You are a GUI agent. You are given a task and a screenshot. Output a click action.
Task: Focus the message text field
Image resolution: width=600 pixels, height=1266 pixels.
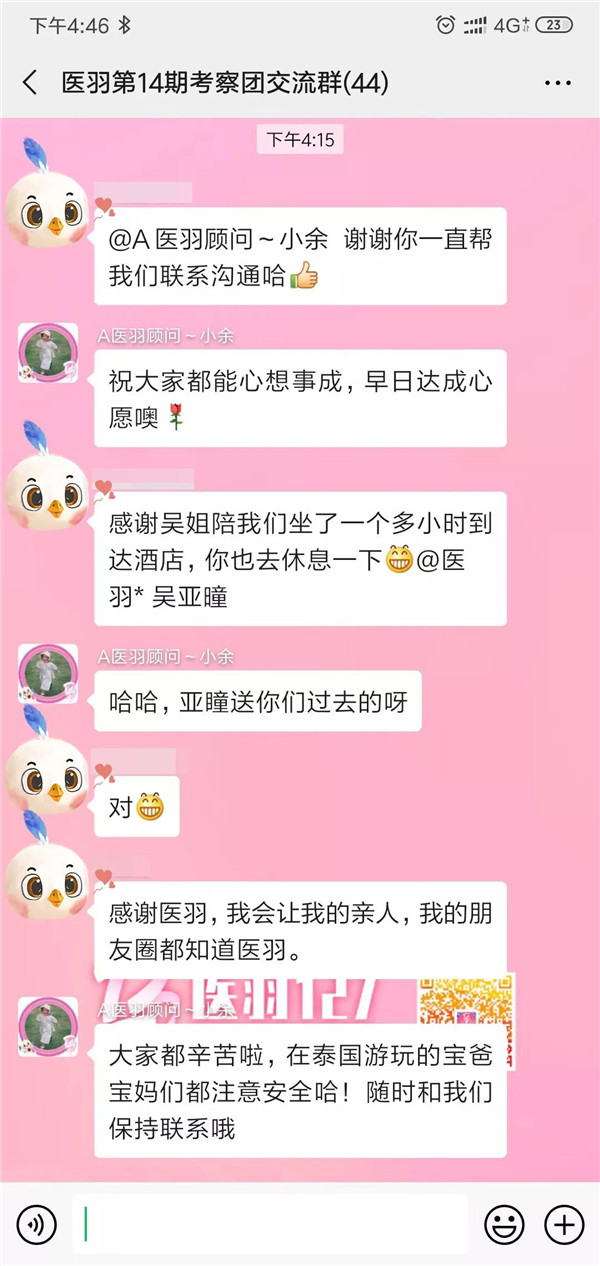click(270, 1223)
